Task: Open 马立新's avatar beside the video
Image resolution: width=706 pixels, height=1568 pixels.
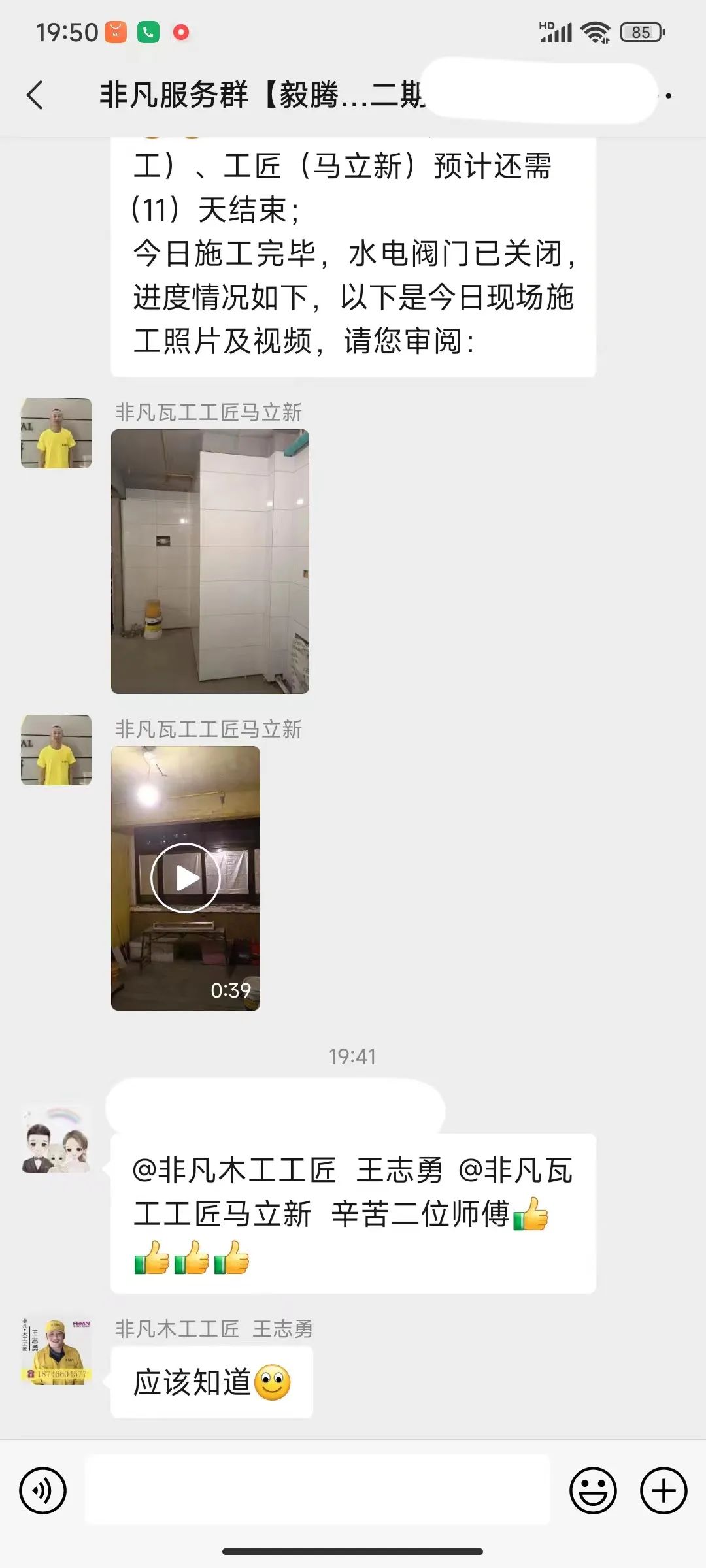Action: coord(56,750)
